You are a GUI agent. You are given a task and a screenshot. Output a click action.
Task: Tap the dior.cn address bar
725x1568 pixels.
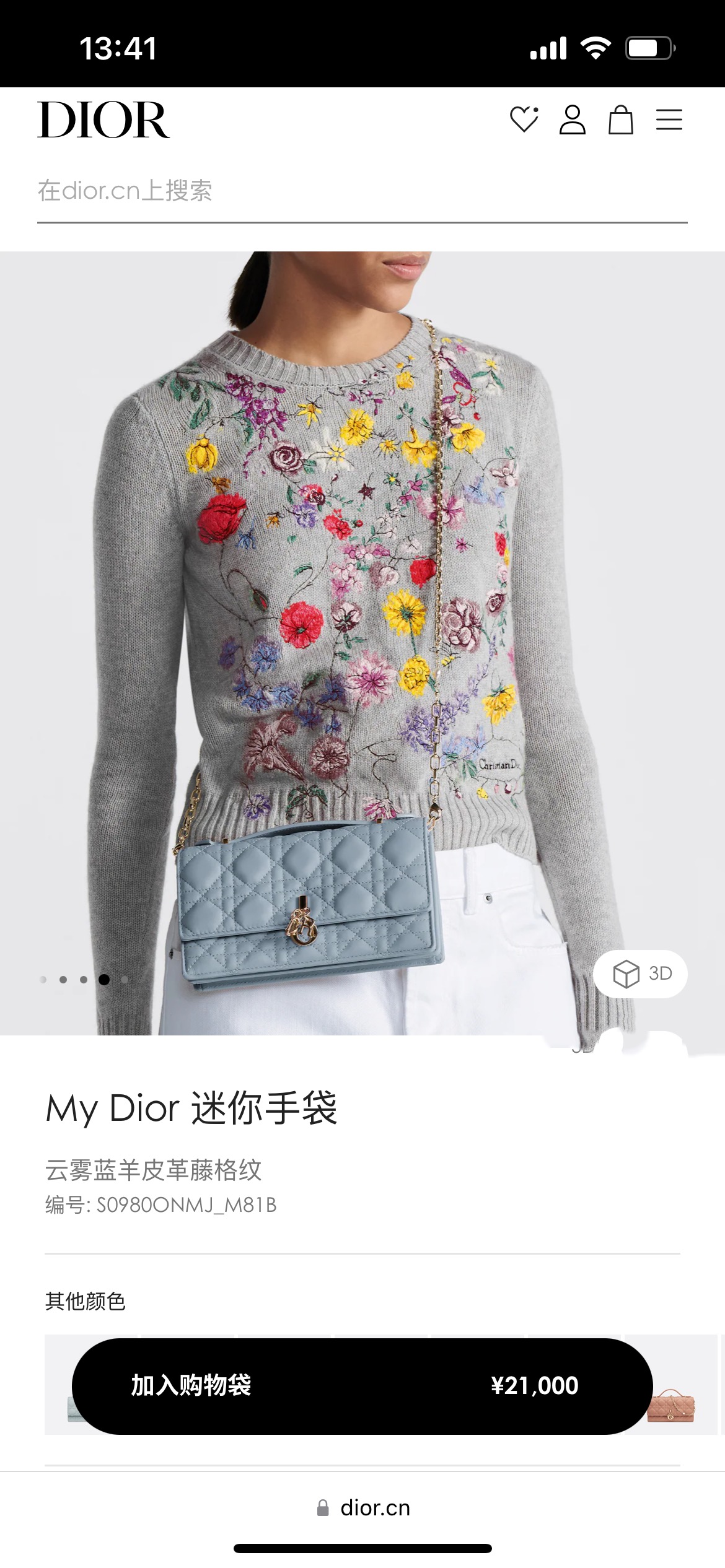coord(362,1507)
